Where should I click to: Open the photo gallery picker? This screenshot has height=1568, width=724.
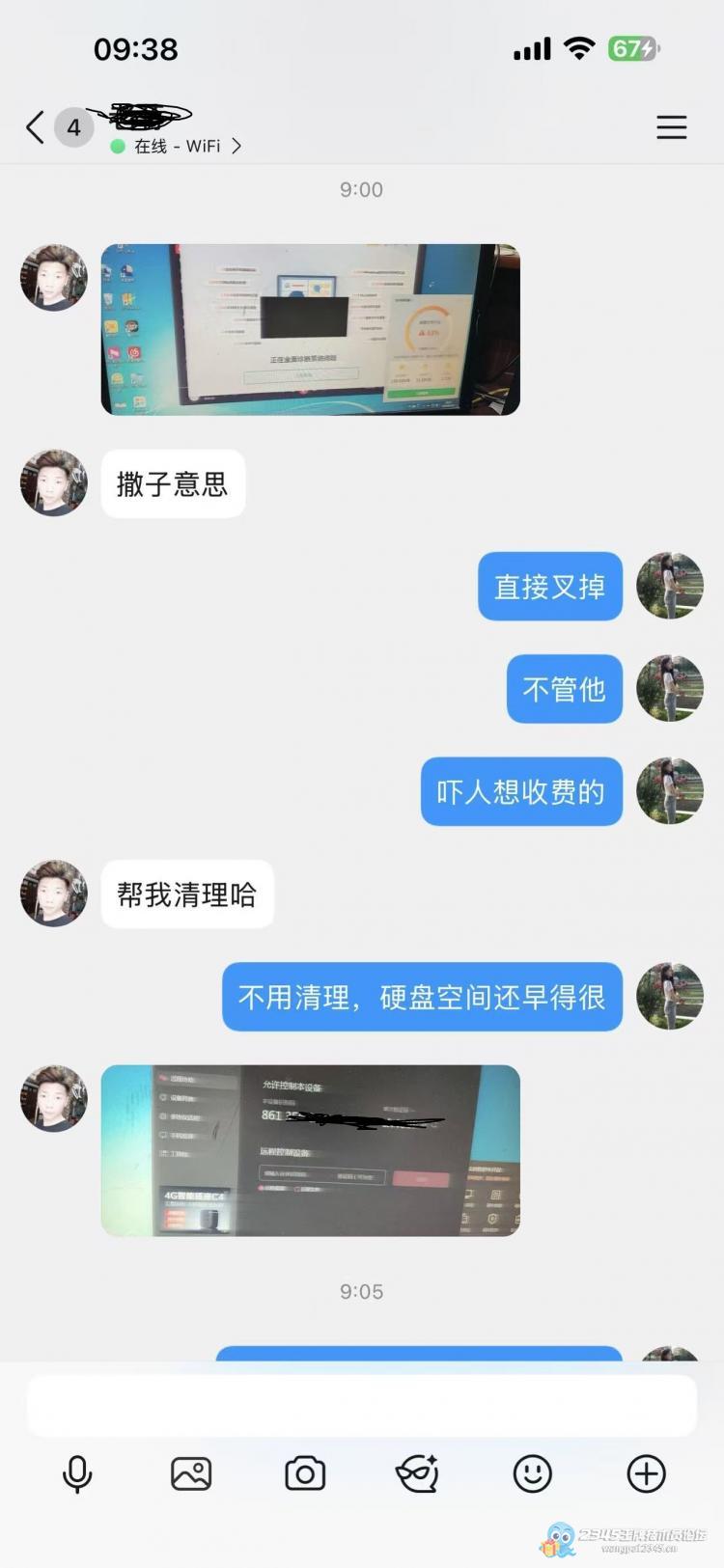point(191,1473)
